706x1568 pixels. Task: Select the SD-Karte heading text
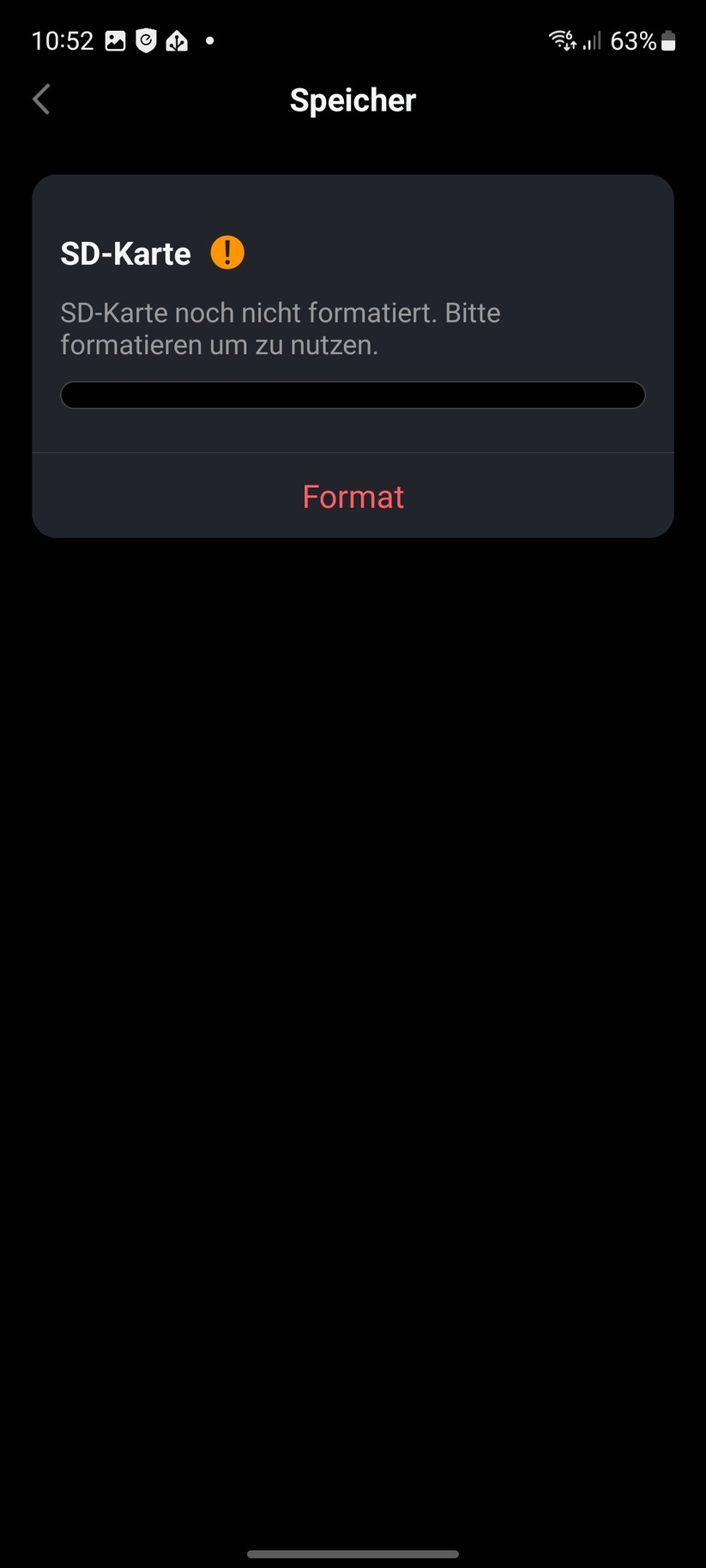(x=125, y=253)
